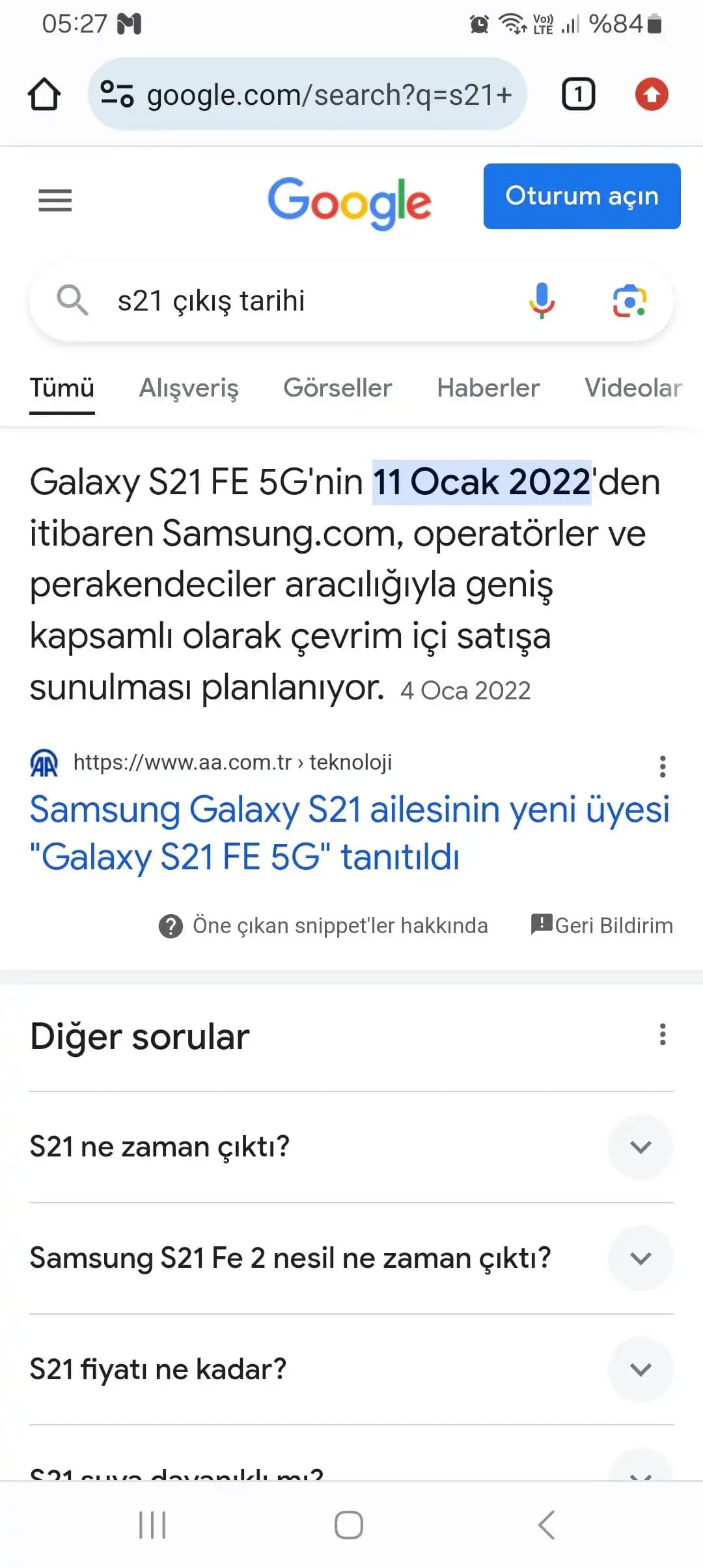Open the Google hamburger menu
The width and height of the screenshot is (703, 1568).
click(55, 200)
